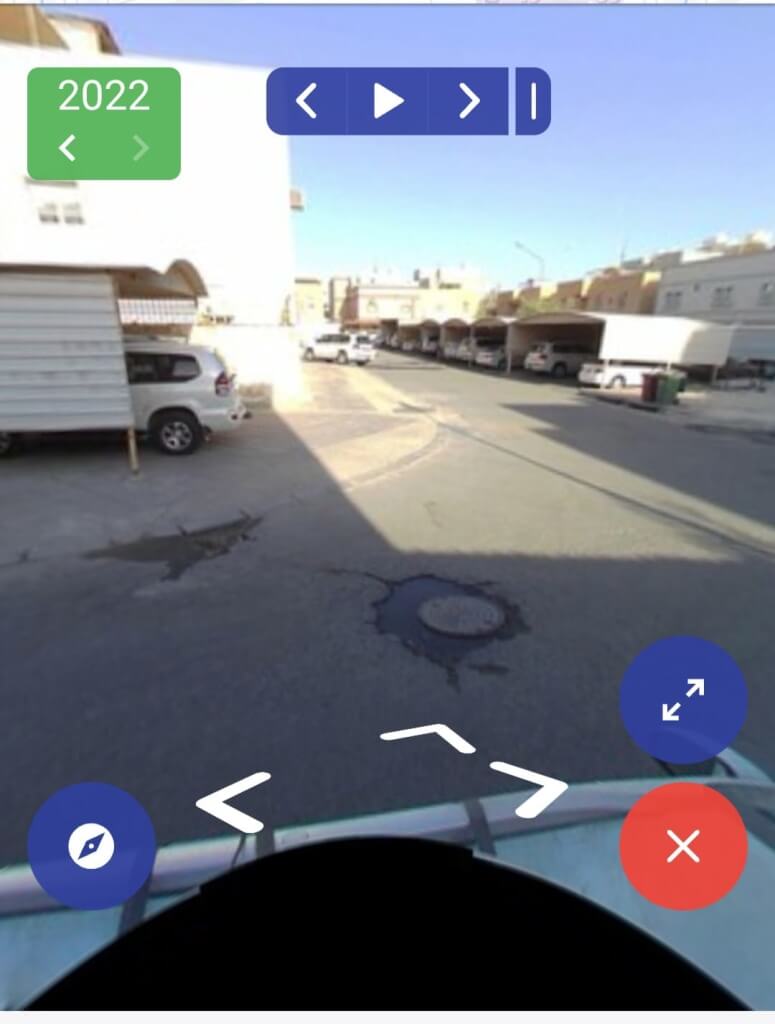
Task: Turn left with the navigation arrow
Action: click(x=233, y=800)
